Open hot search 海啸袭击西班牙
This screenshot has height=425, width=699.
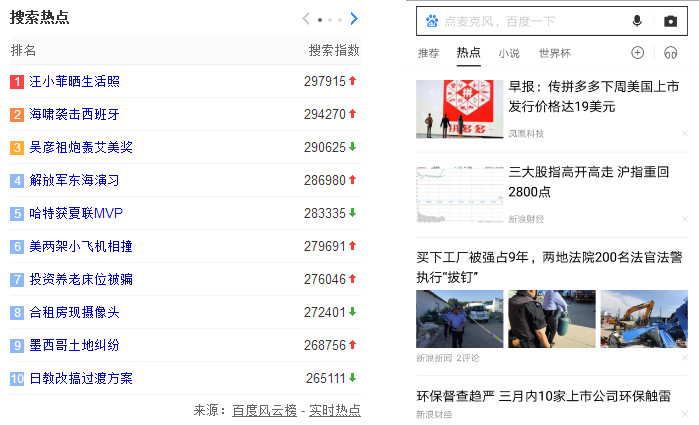75,115
